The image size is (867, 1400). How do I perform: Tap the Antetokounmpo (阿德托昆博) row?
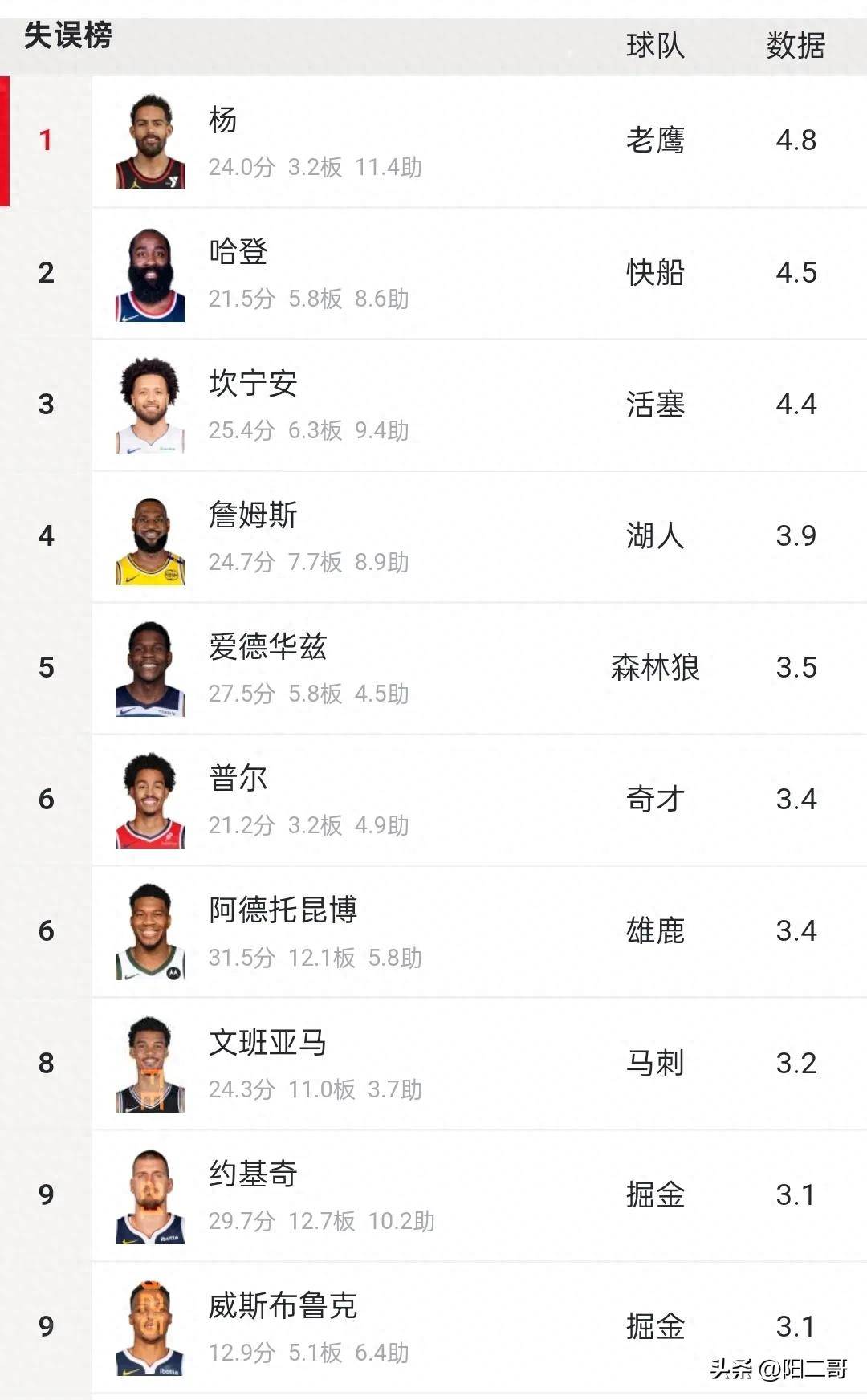(x=433, y=931)
